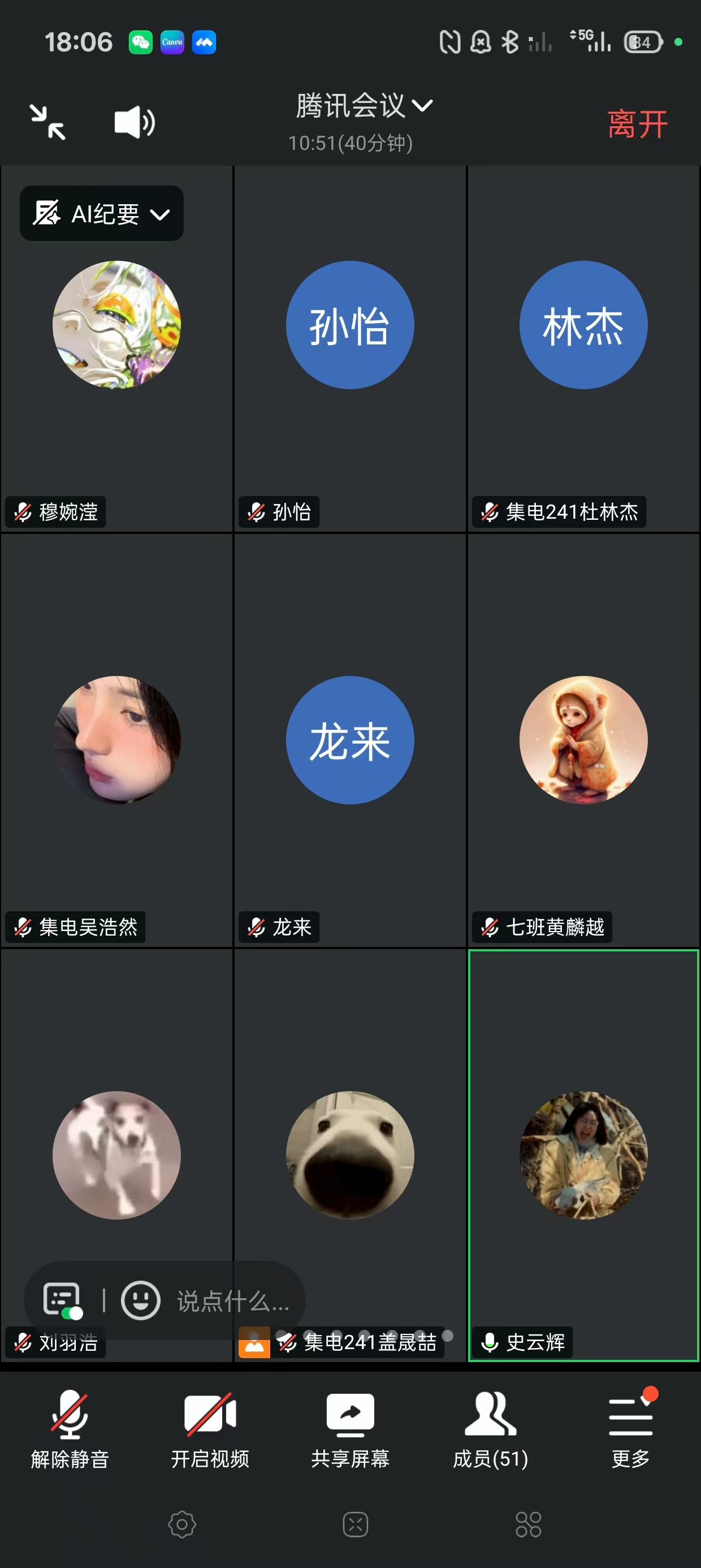Screen dimensions: 701x1568
Task: Type in the 说点什么 chat field
Action: coord(233,1302)
